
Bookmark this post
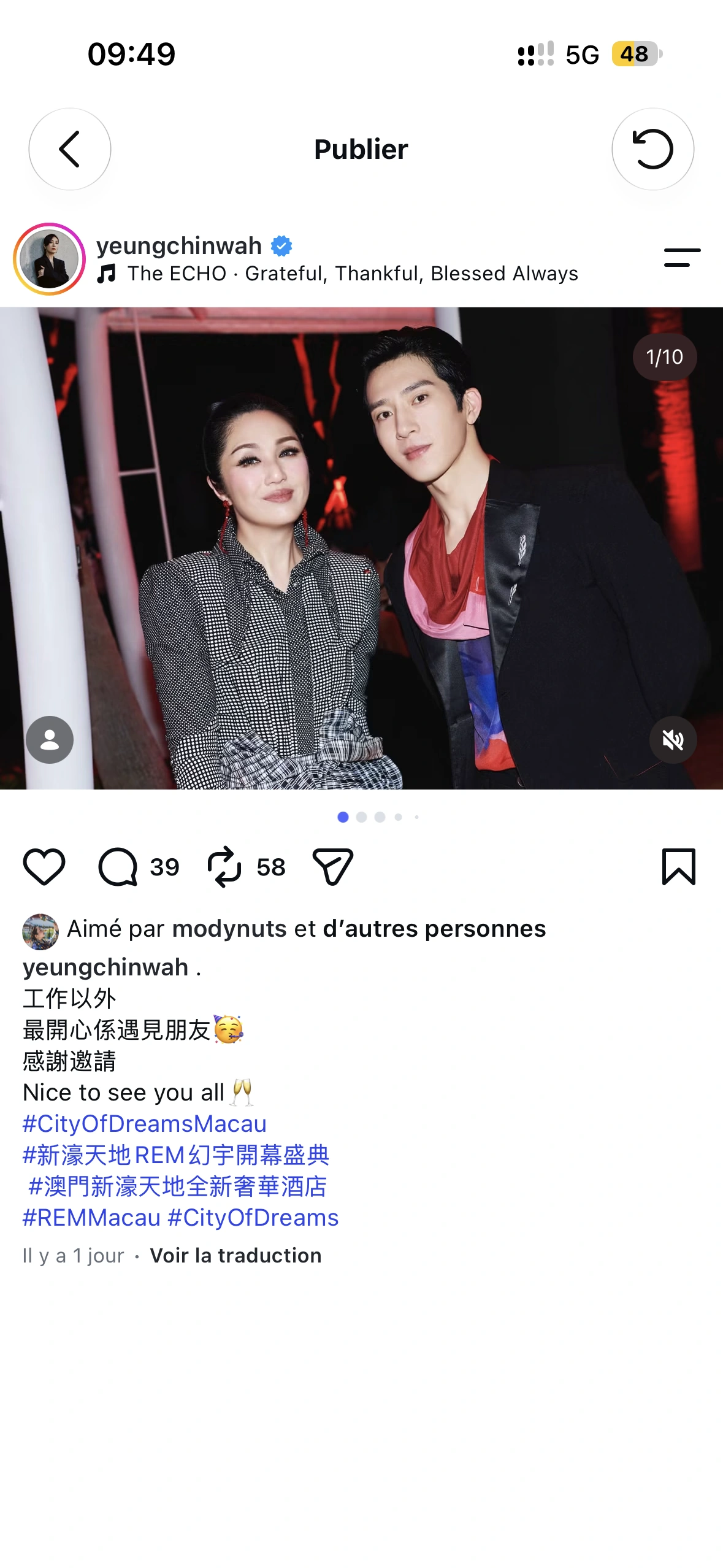click(679, 867)
